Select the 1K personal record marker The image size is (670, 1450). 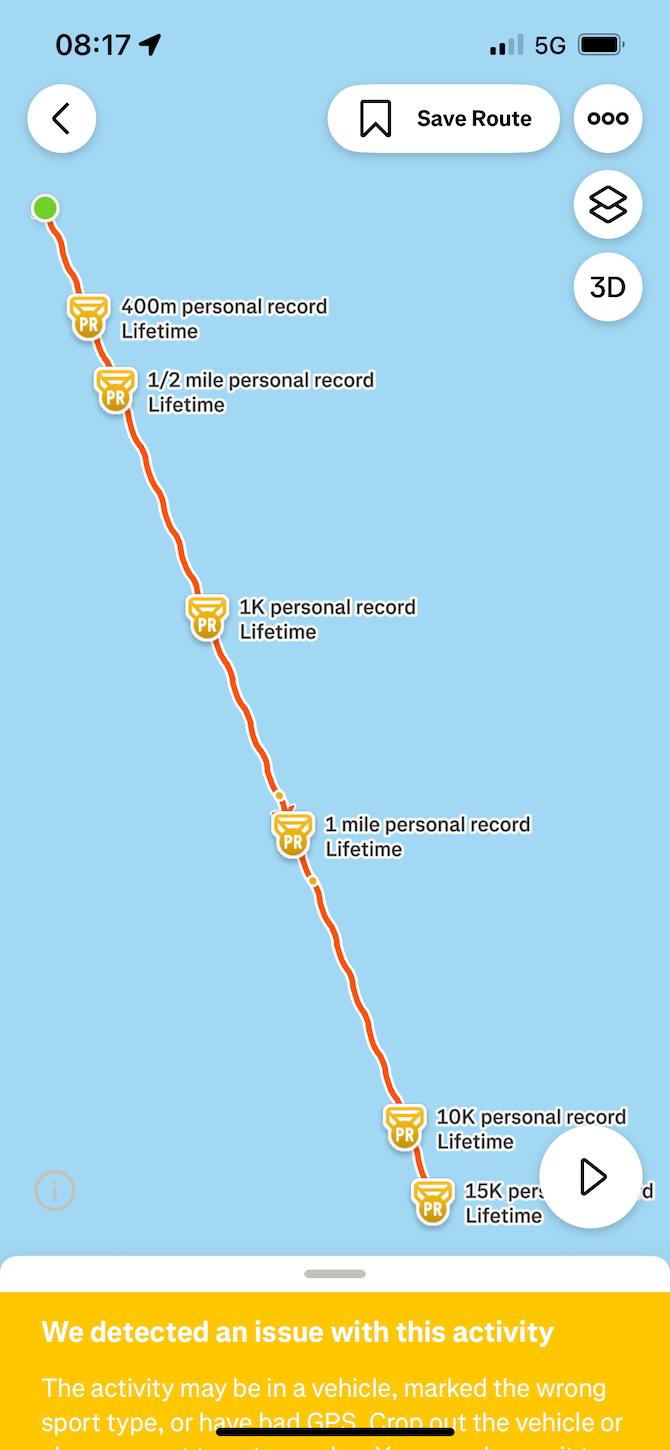(x=207, y=617)
